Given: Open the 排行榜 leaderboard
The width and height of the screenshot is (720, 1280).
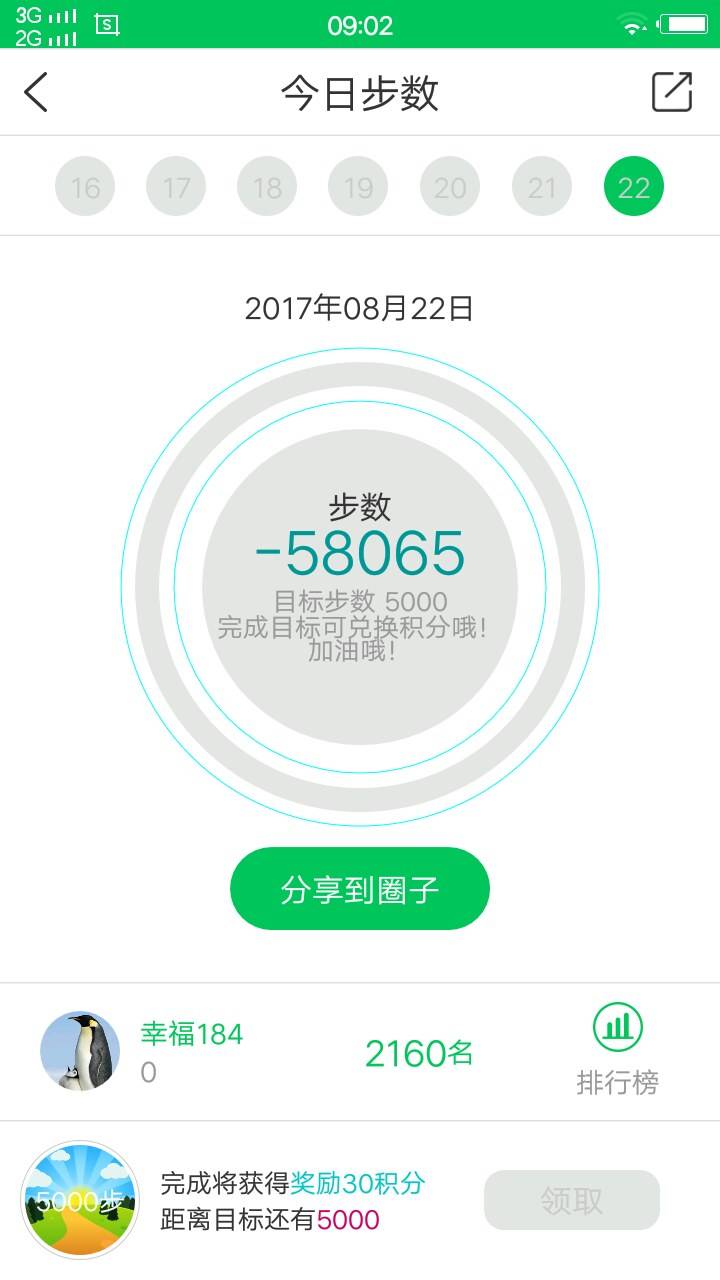Looking at the screenshot, I should click(x=617, y=1050).
